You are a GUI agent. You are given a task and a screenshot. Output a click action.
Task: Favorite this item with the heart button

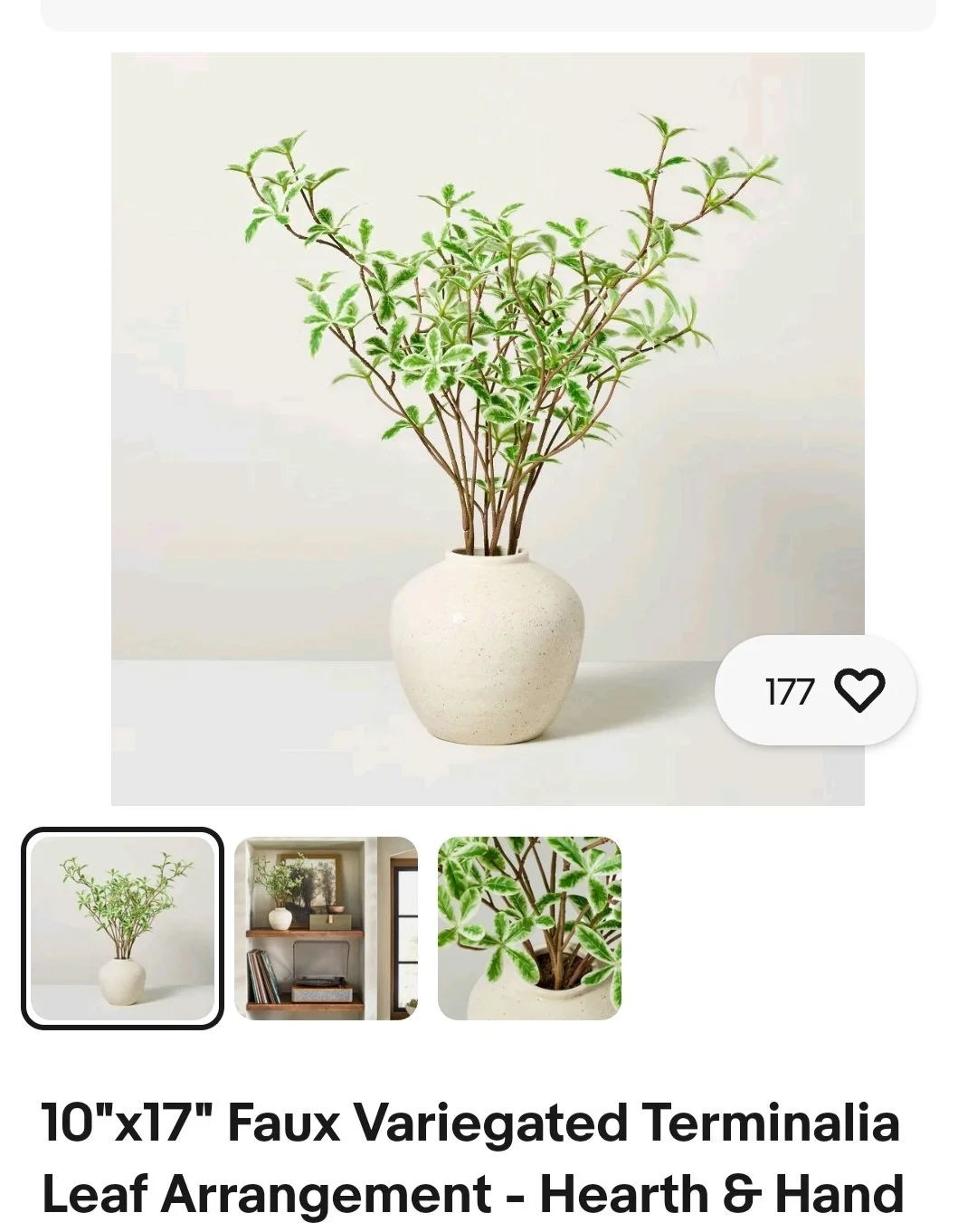point(858,691)
